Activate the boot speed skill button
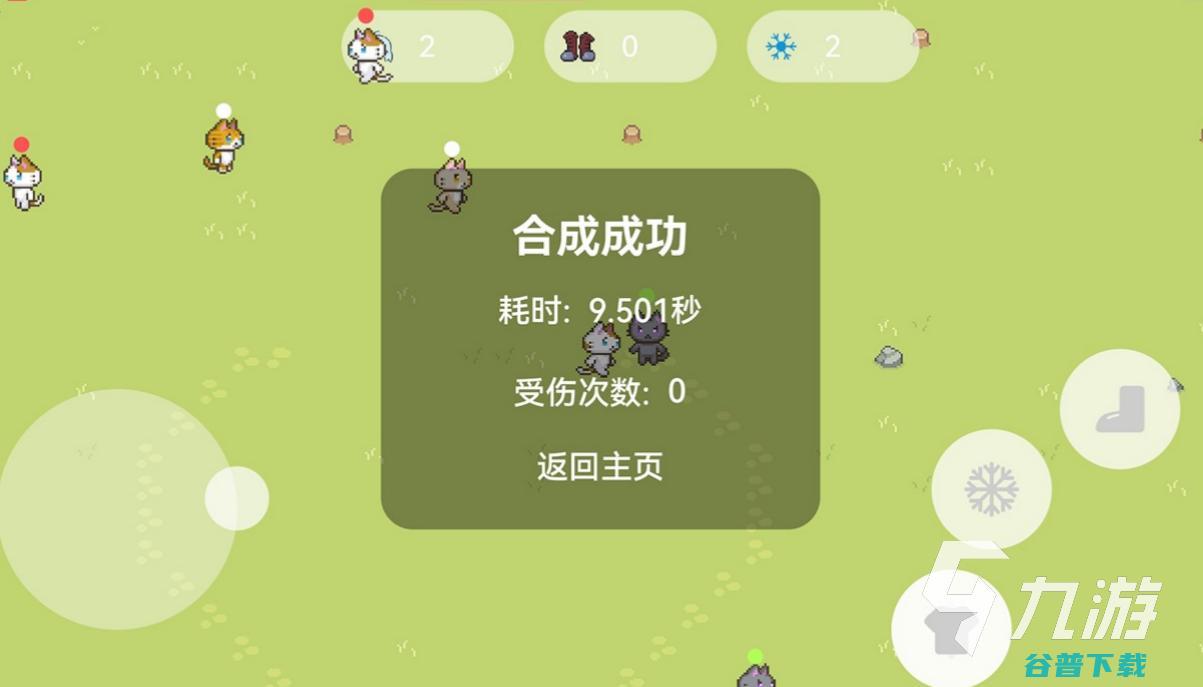Viewport: 1203px width, 687px height. point(1119,409)
